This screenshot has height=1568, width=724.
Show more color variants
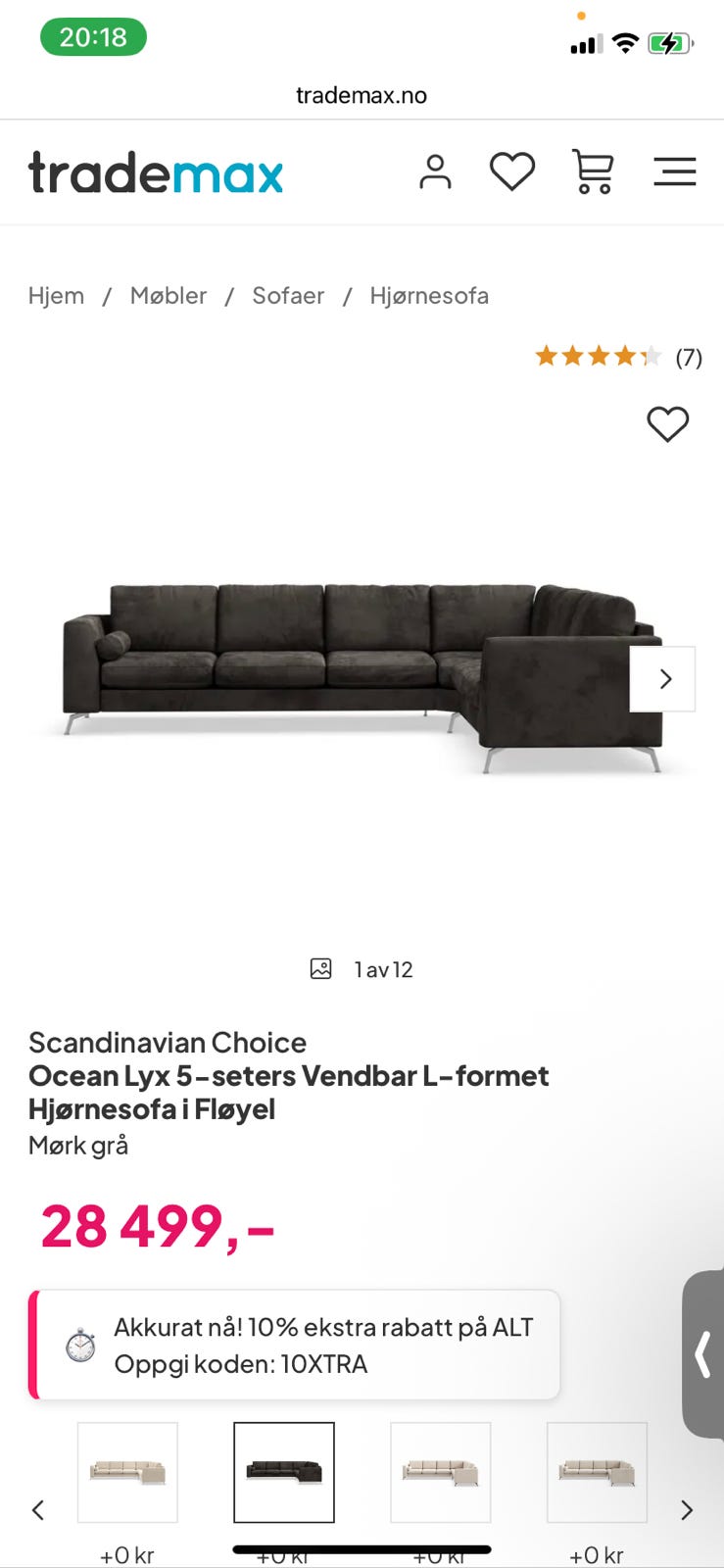pos(687,1510)
